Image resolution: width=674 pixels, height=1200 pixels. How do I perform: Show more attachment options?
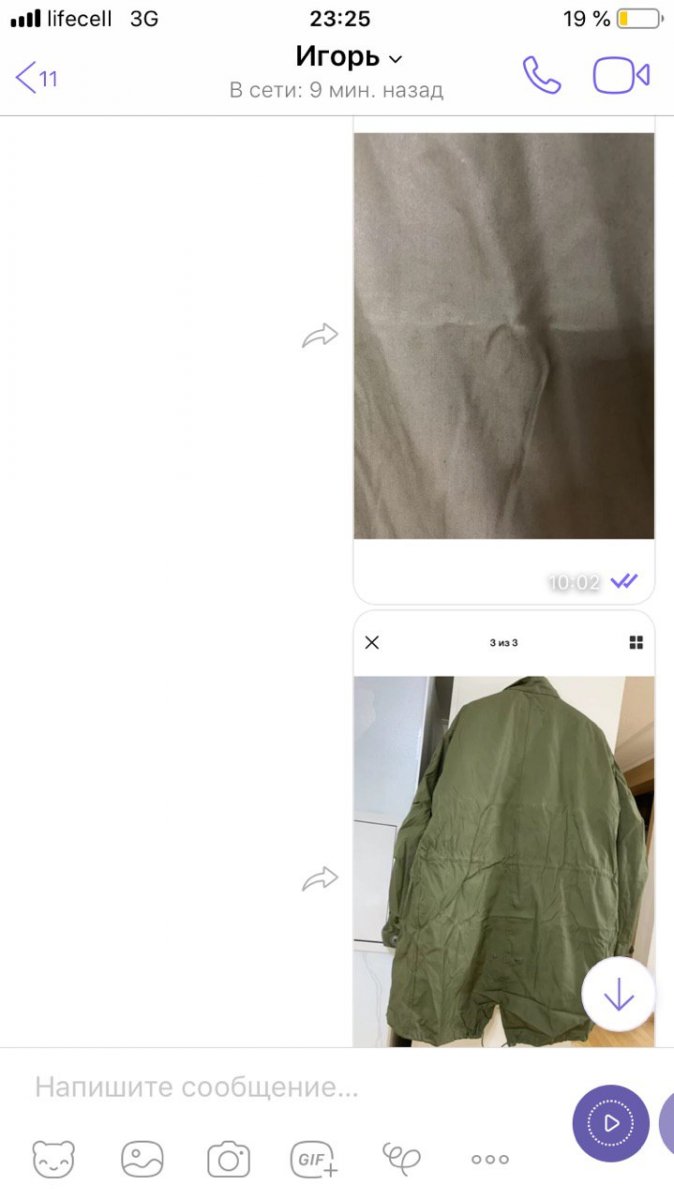pos(489,1159)
